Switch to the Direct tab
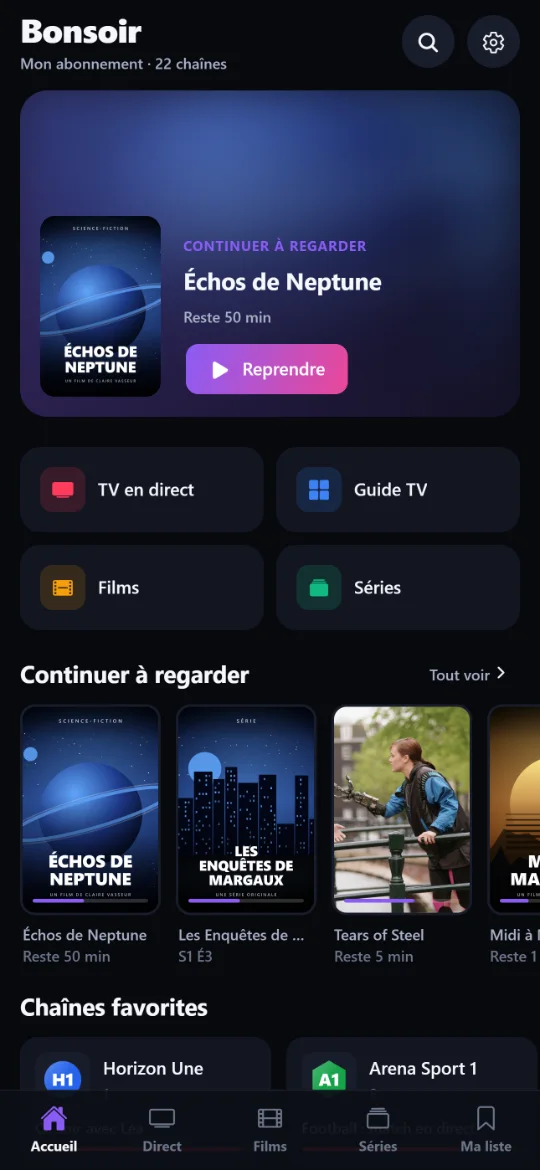 click(162, 1130)
